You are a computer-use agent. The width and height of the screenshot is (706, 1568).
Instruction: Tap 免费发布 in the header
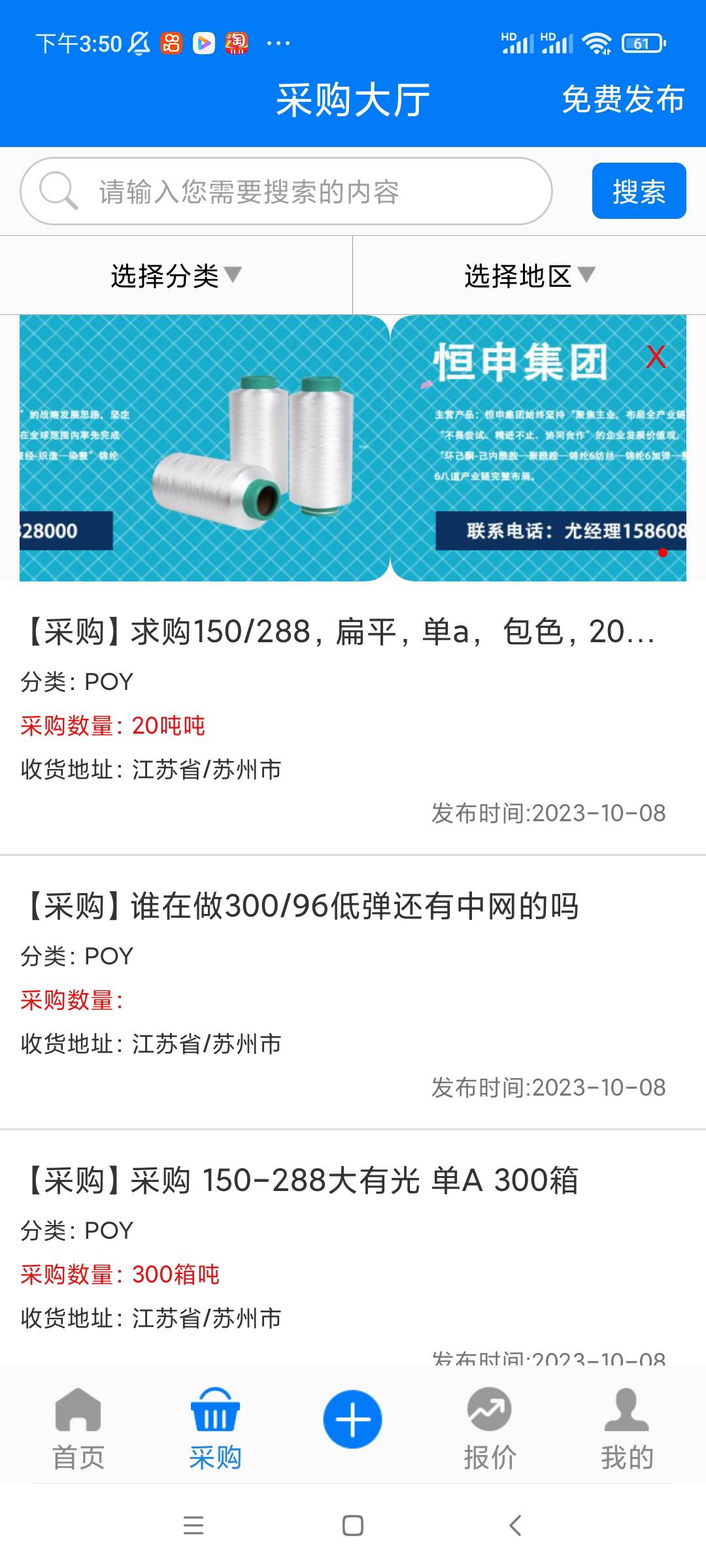(x=623, y=100)
